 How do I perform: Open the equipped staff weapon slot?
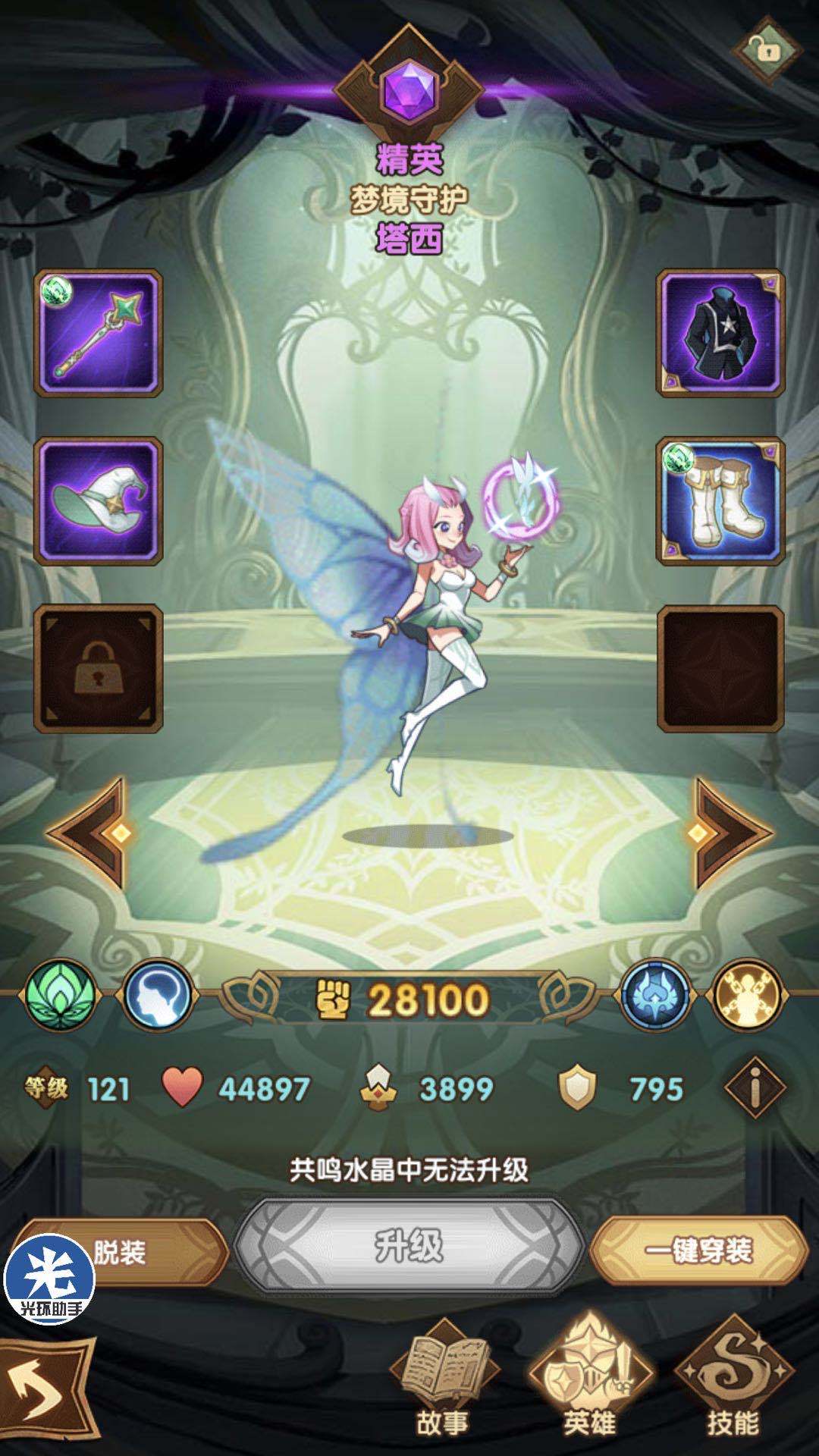click(x=99, y=334)
